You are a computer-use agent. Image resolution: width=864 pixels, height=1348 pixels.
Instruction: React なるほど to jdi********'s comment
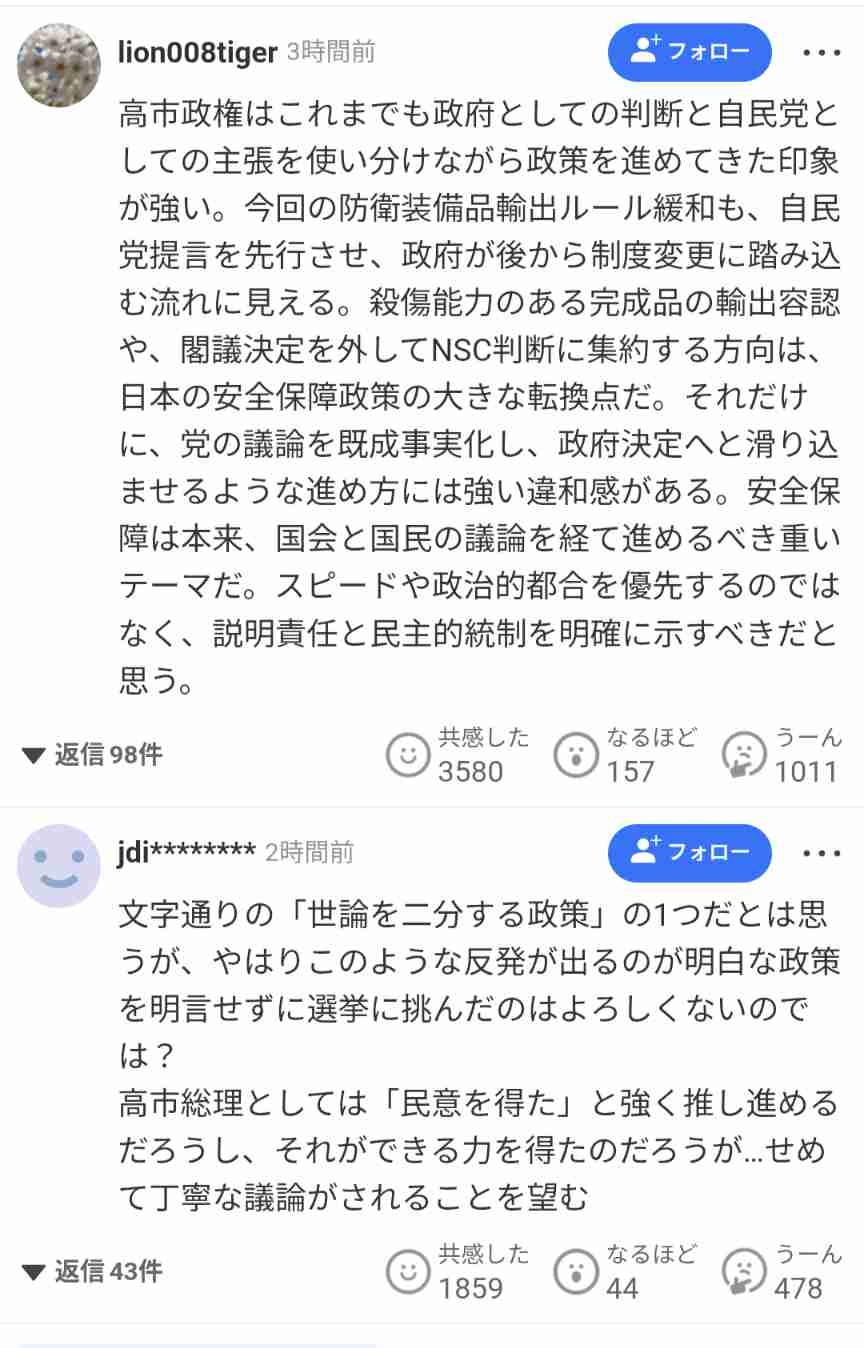point(576,1272)
